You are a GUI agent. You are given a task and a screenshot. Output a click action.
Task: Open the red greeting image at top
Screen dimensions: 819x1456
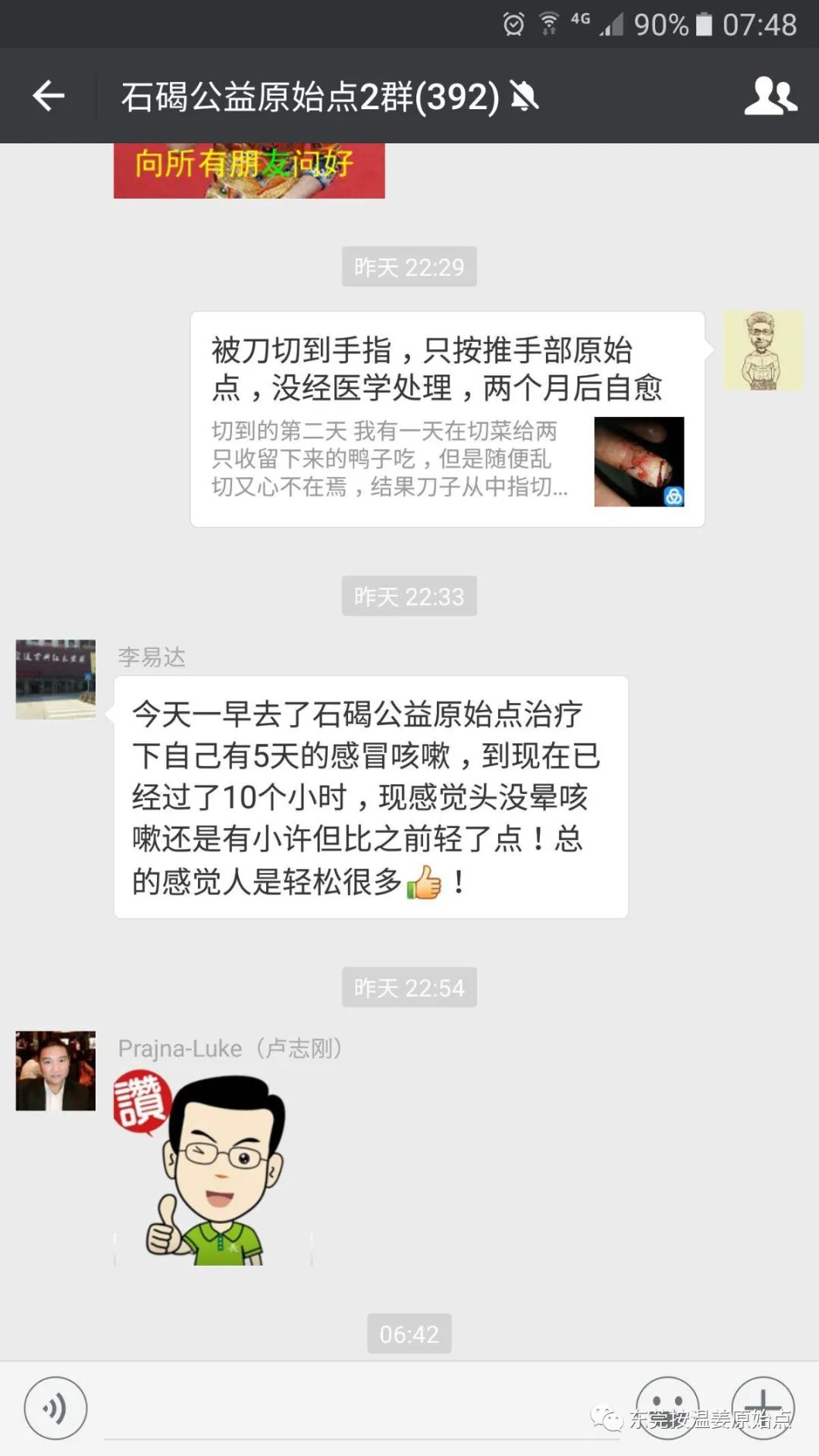[x=249, y=170]
